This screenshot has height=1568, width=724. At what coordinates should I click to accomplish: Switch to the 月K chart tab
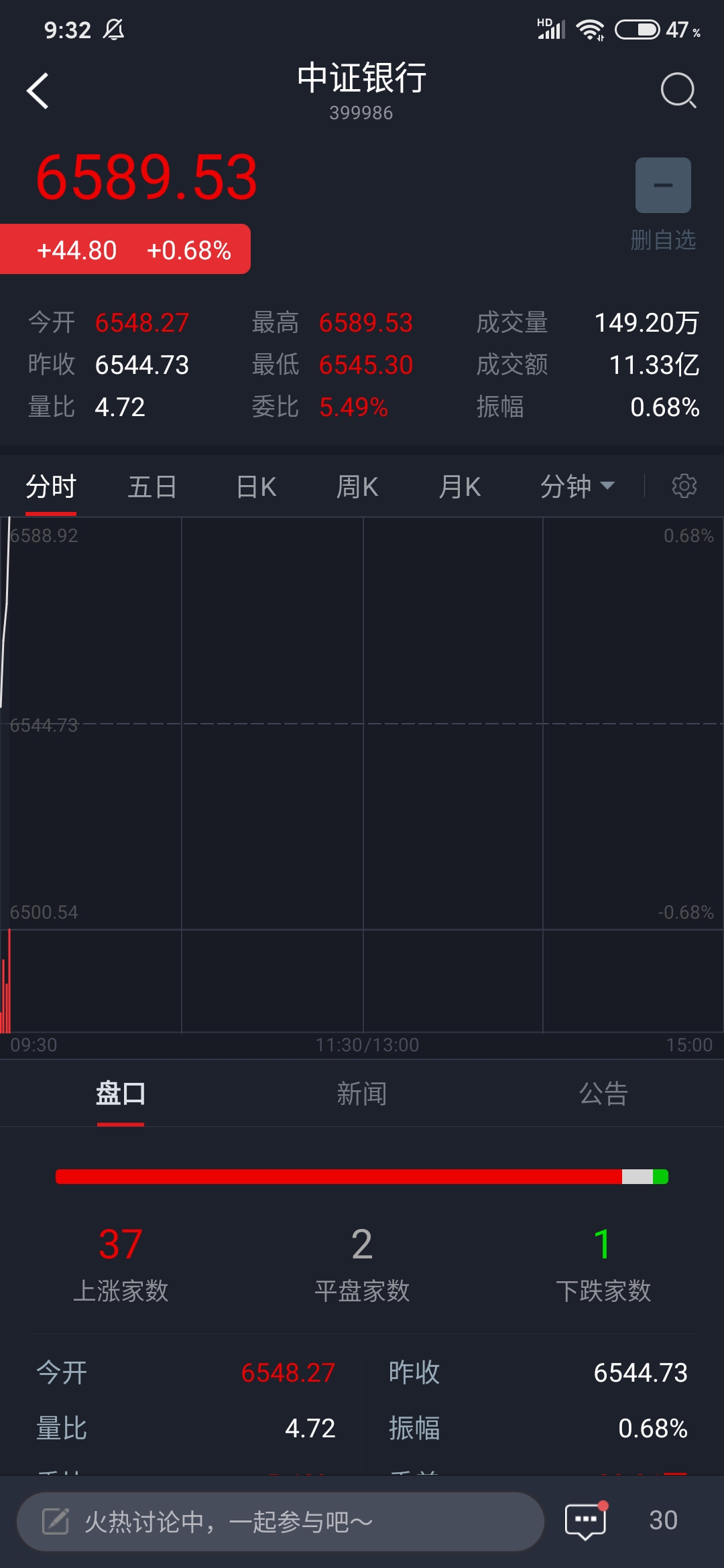(x=460, y=486)
